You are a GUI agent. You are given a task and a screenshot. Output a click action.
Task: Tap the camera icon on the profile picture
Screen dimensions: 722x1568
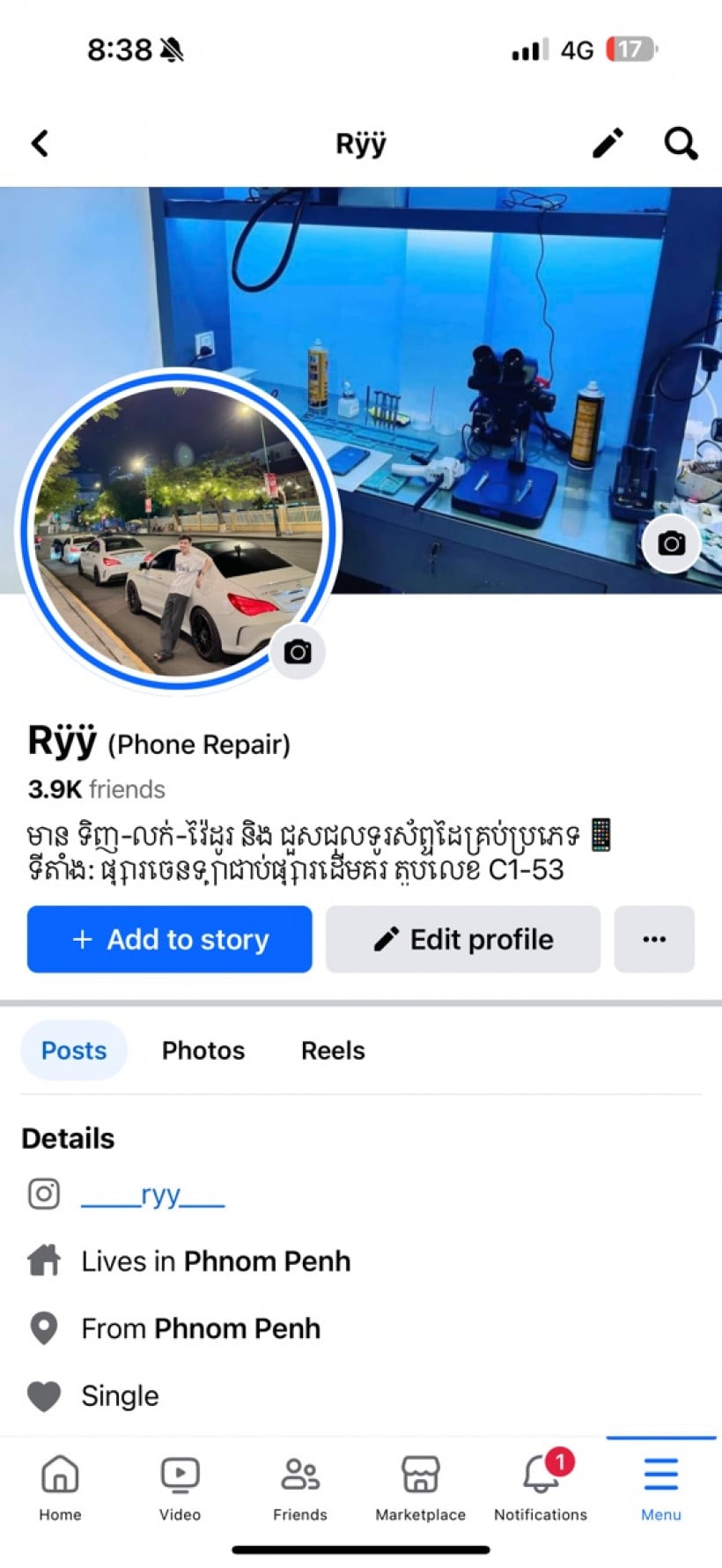pos(298,652)
